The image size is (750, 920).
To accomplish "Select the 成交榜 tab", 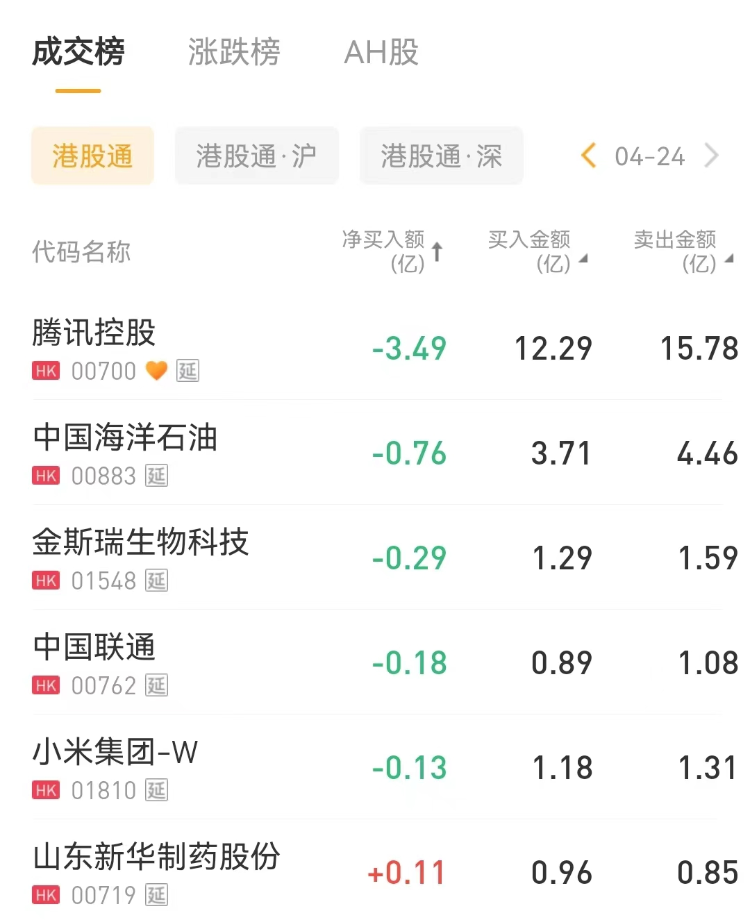I will point(78,52).
